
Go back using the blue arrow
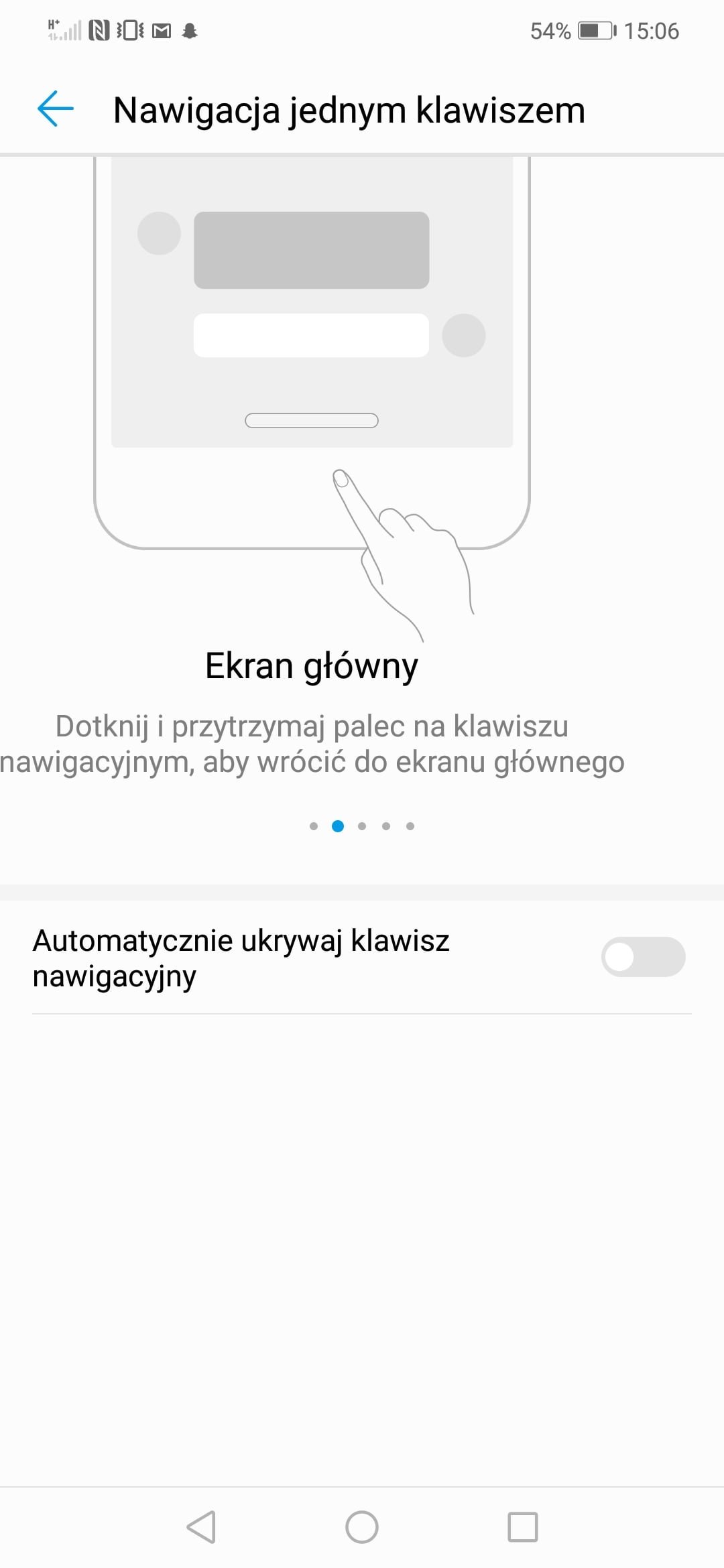(x=55, y=109)
